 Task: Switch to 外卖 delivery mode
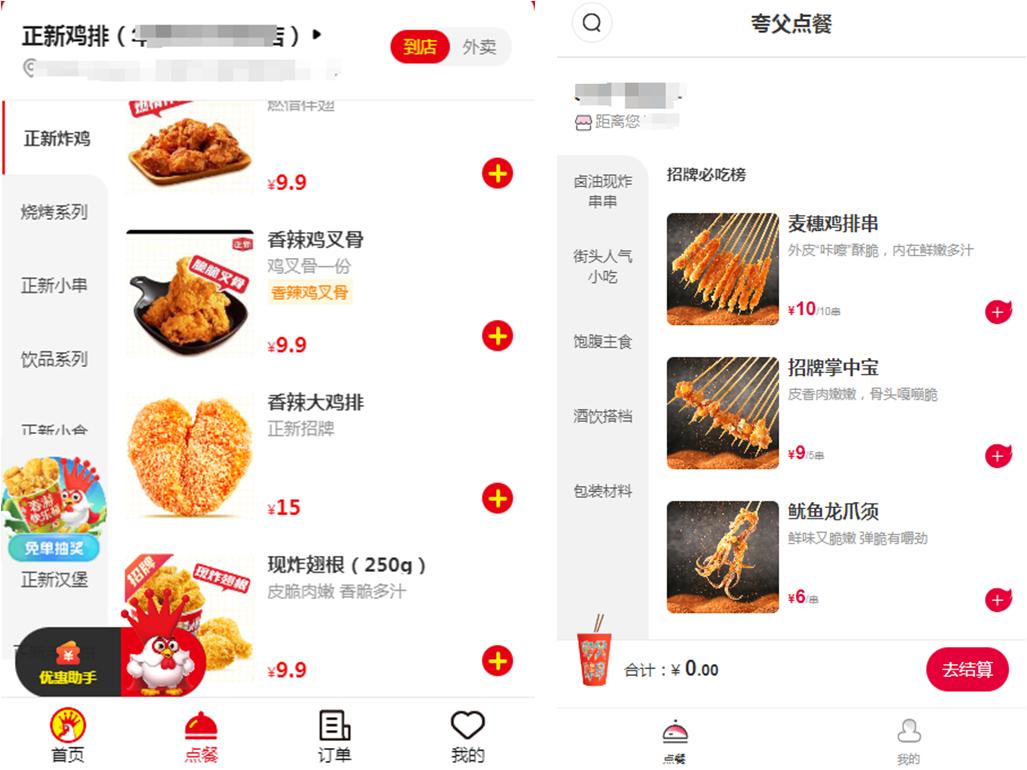(x=479, y=47)
